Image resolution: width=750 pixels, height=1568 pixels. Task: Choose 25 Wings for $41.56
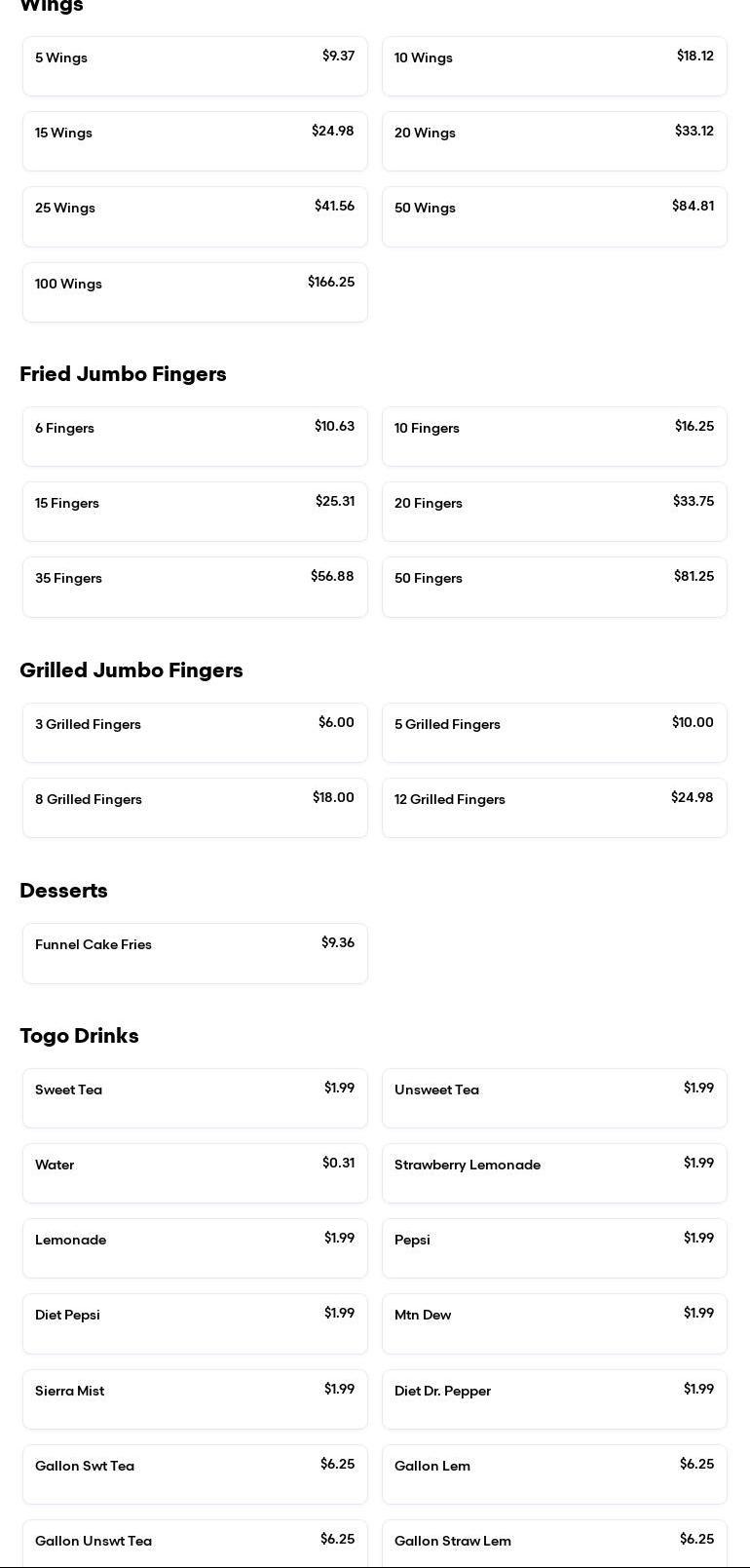click(195, 216)
